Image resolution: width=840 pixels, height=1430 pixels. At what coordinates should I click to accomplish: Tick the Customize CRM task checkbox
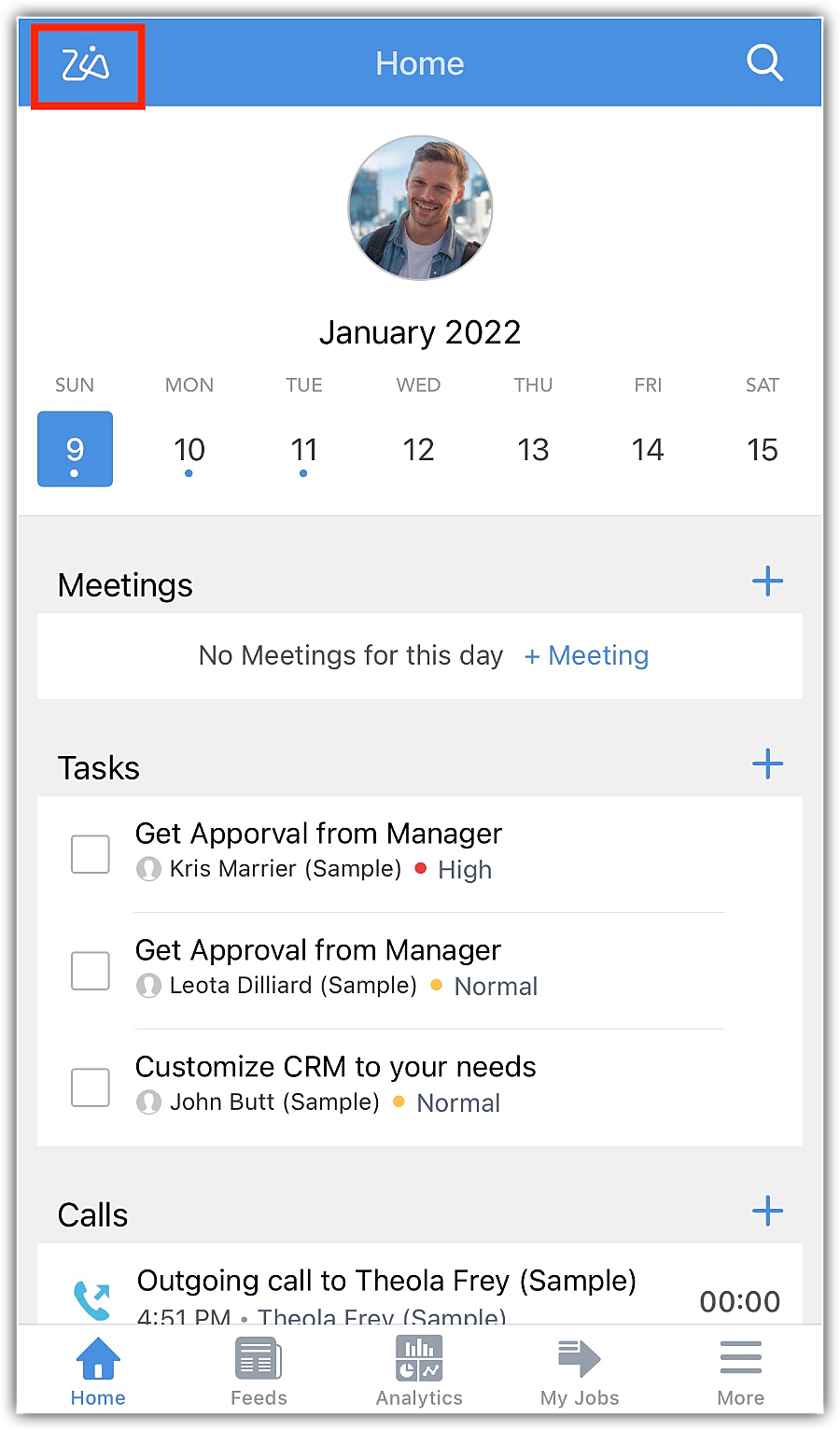(91, 1087)
